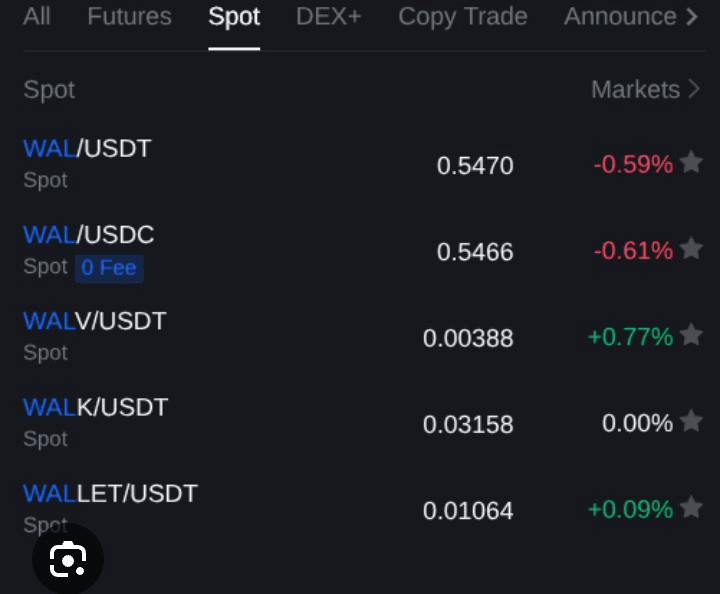This screenshot has width=720, height=594.
Task: Favorite WAL/USDC with the star
Action: click(x=691, y=249)
